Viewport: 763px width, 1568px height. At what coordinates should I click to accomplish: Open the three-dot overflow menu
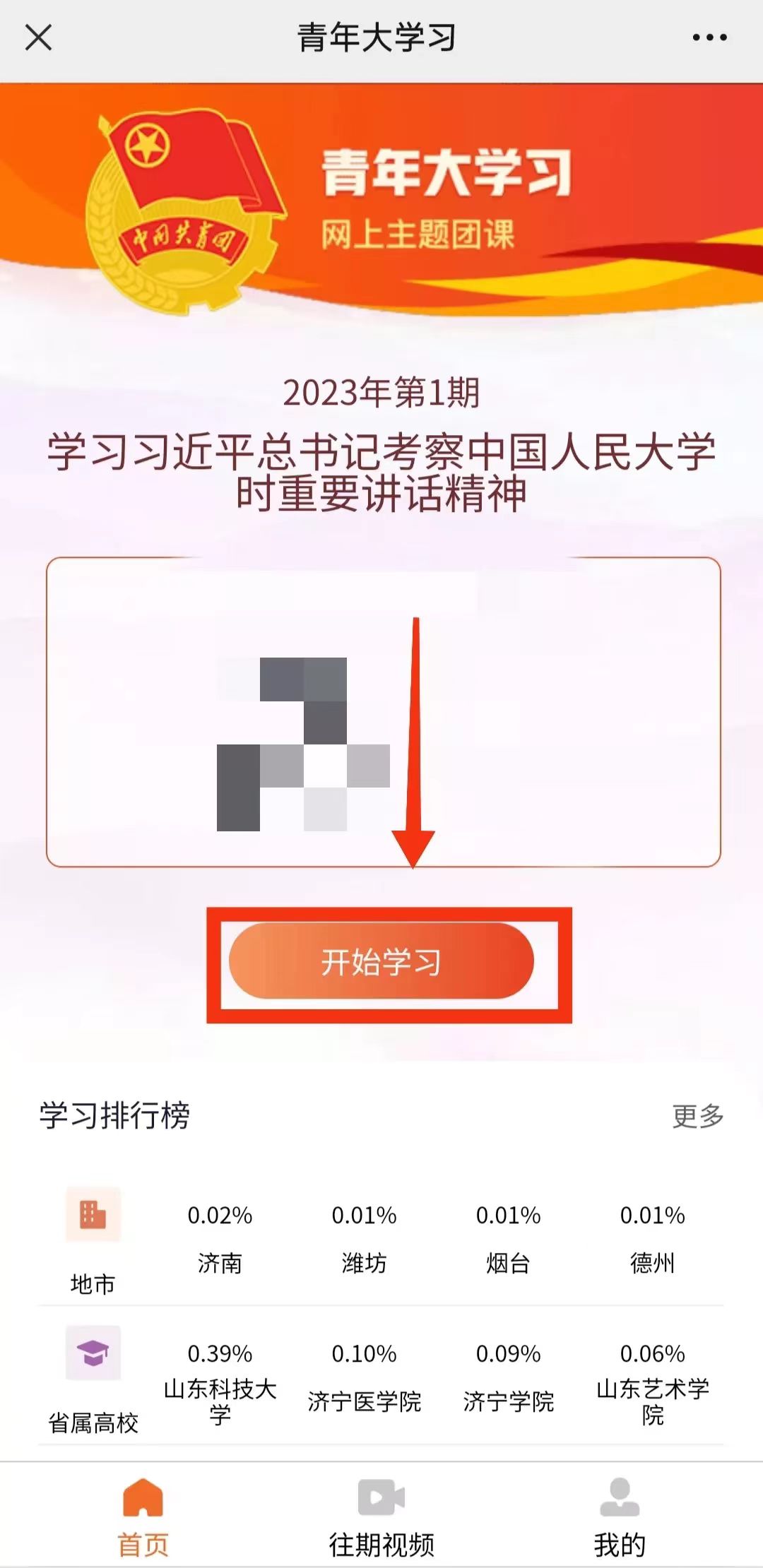click(709, 37)
